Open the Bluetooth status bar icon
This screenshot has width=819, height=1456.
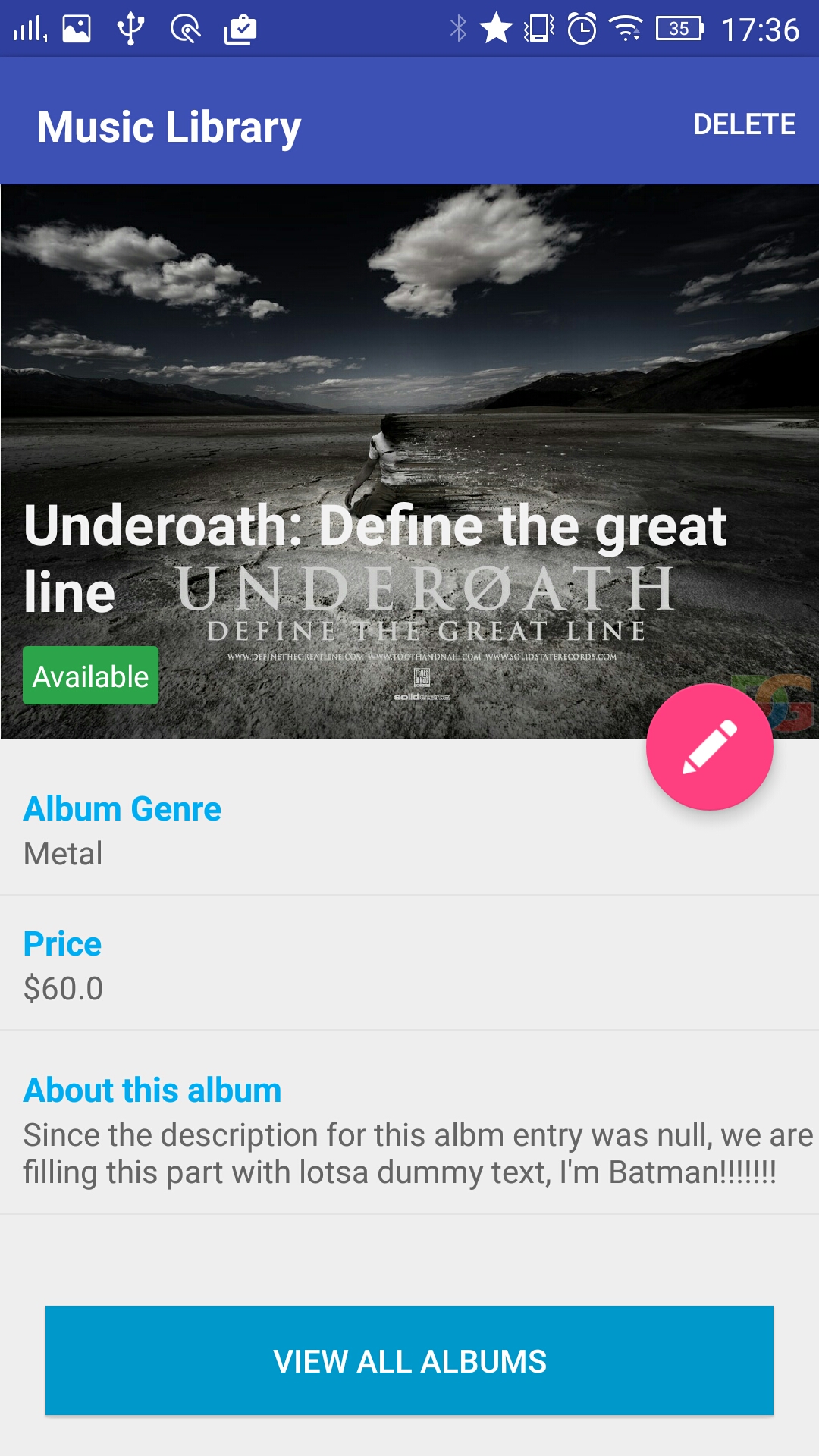[x=459, y=27]
